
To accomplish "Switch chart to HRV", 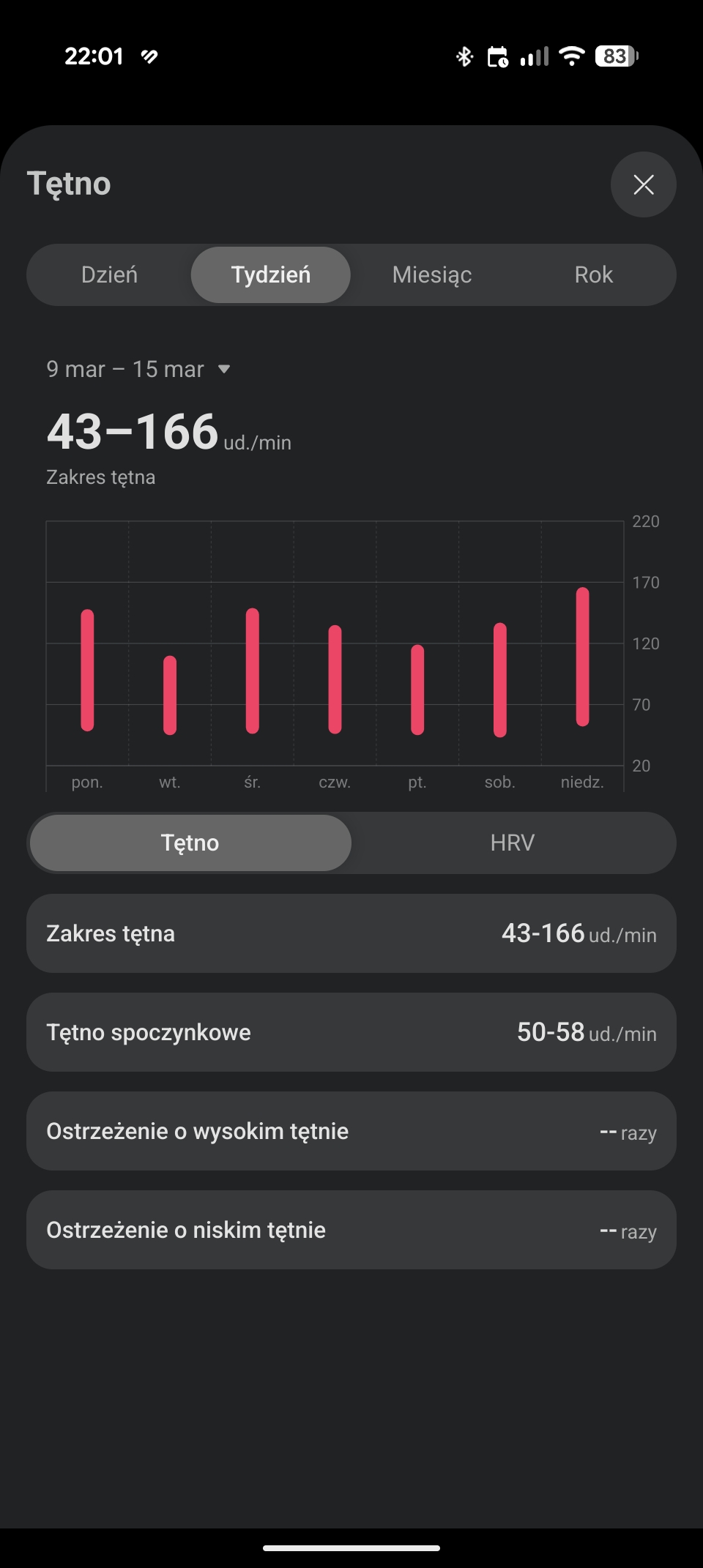I will coord(513,843).
